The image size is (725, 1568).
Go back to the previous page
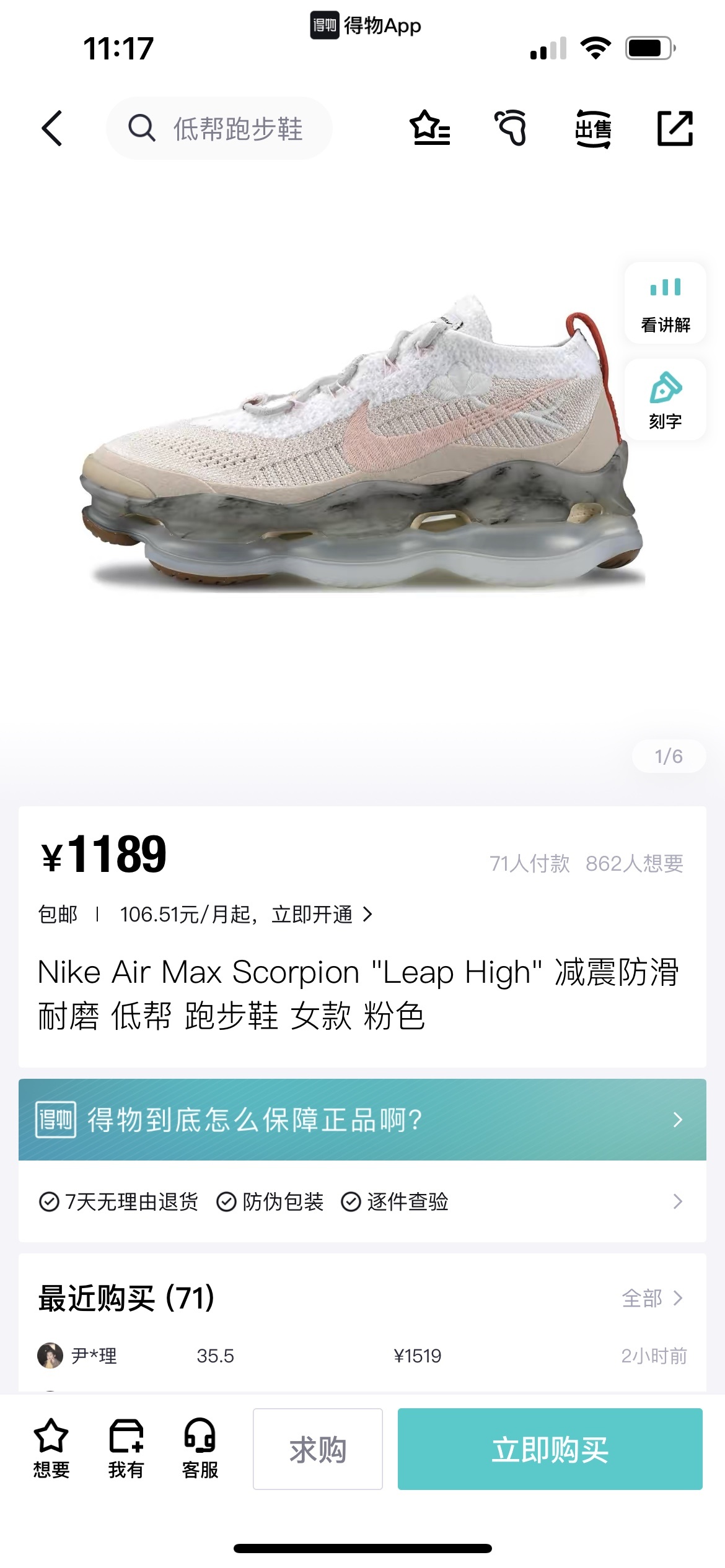(x=52, y=129)
